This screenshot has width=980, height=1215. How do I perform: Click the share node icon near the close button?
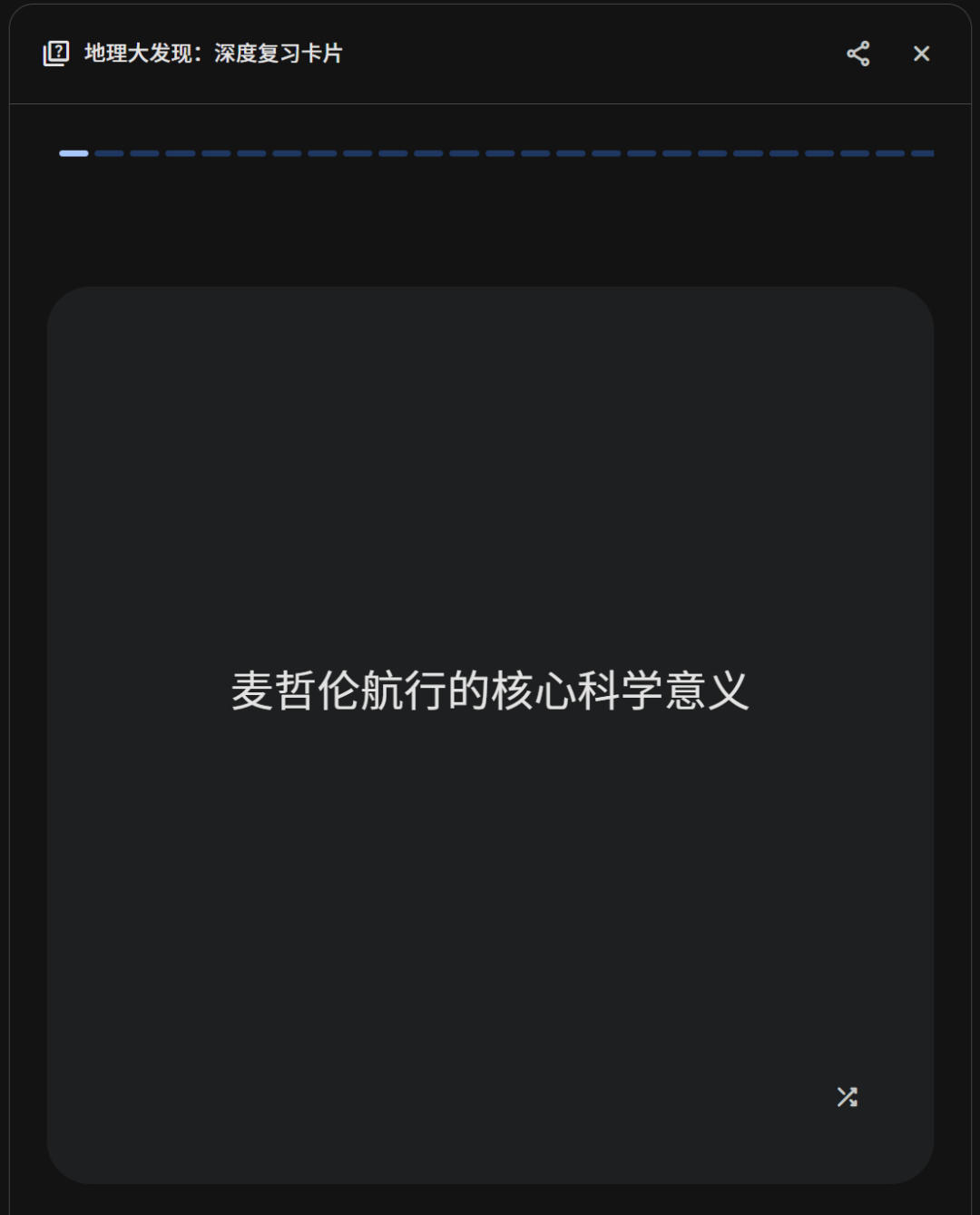click(857, 54)
